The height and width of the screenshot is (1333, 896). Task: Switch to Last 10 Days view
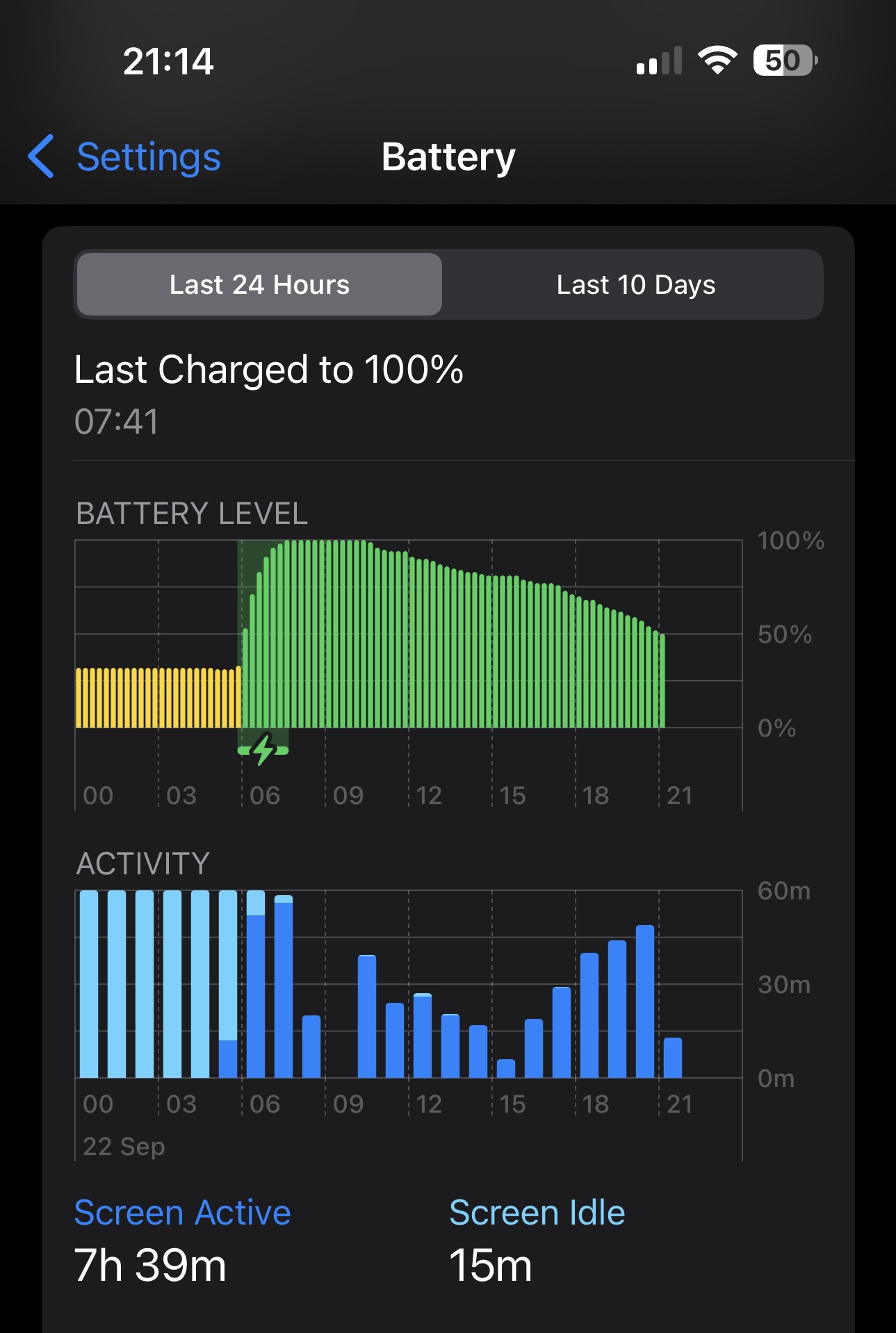click(635, 285)
